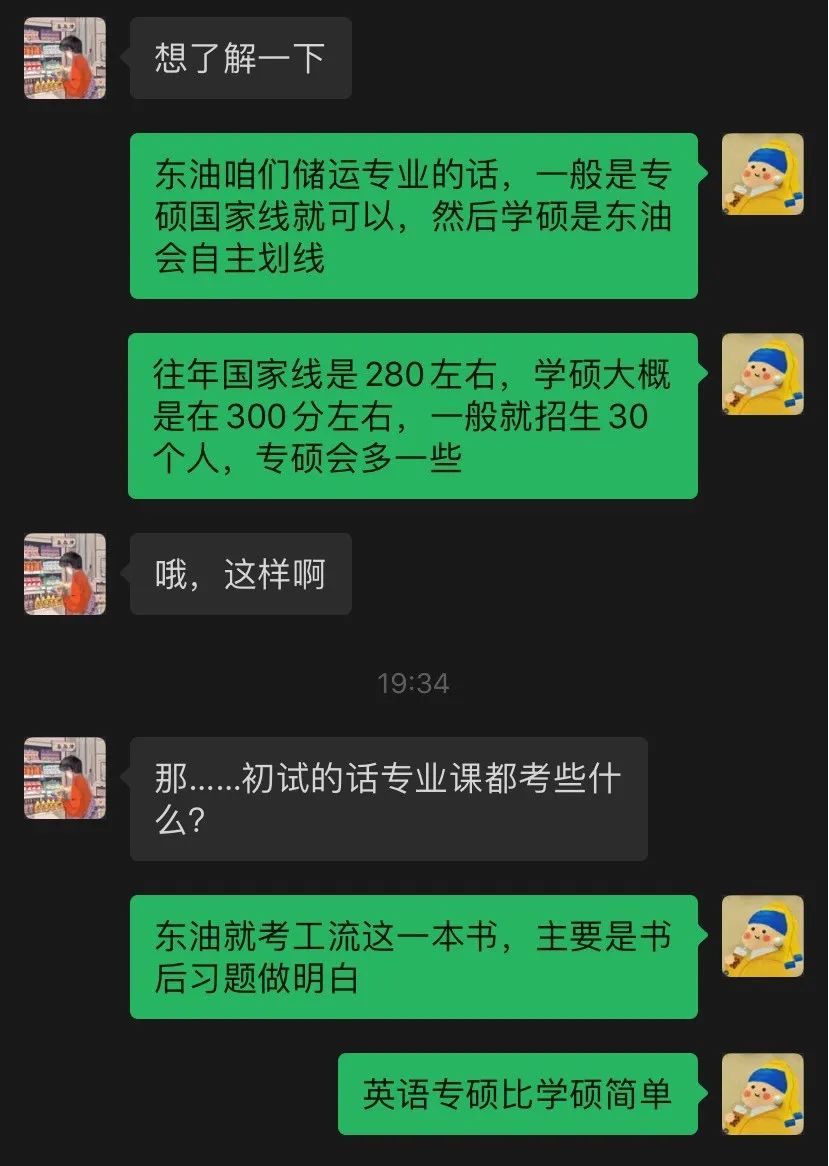Open my avatar beside the "东油咱们储运专业的话" message
This screenshot has width=829, height=1166.
pos(763,174)
